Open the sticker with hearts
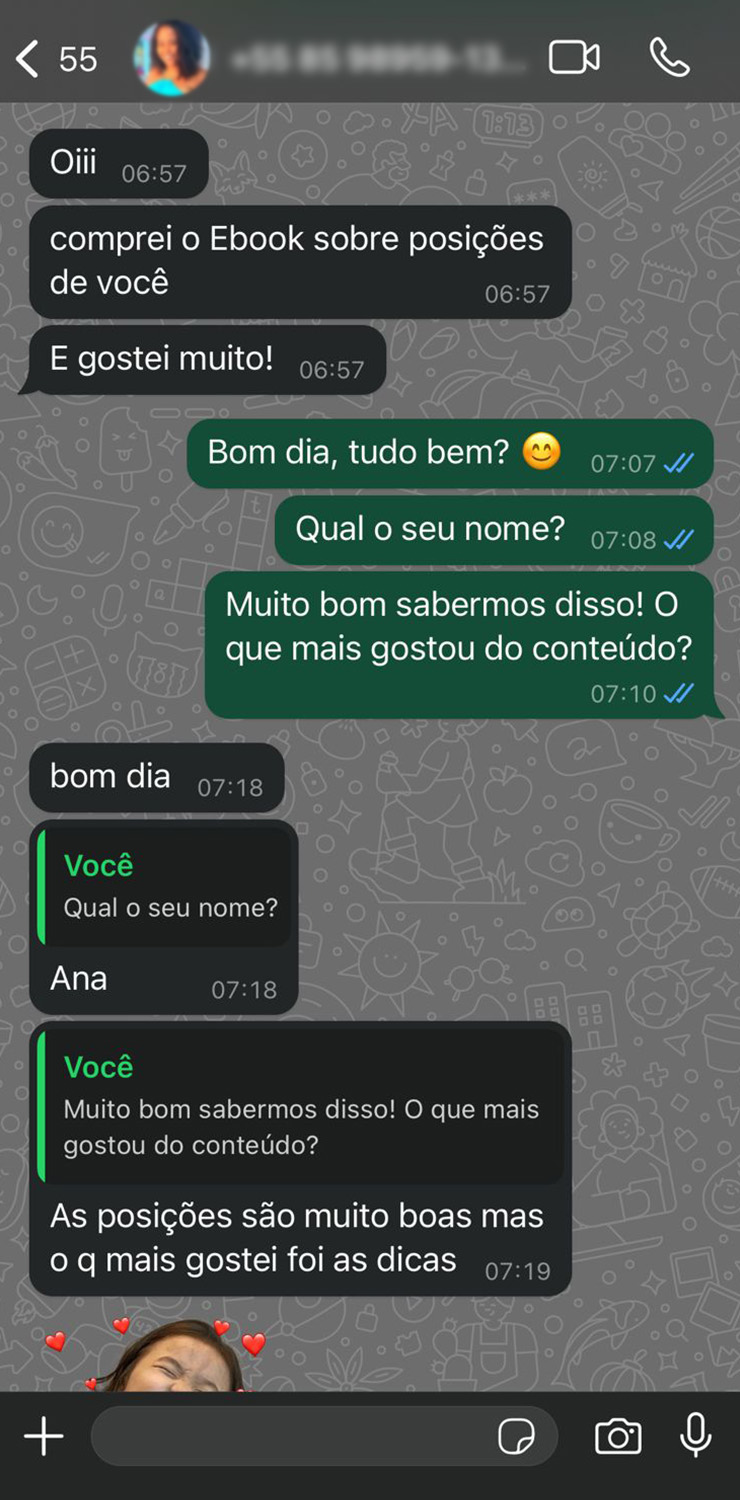This screenshot has height=1500, width=740. tap(170, 1358)
